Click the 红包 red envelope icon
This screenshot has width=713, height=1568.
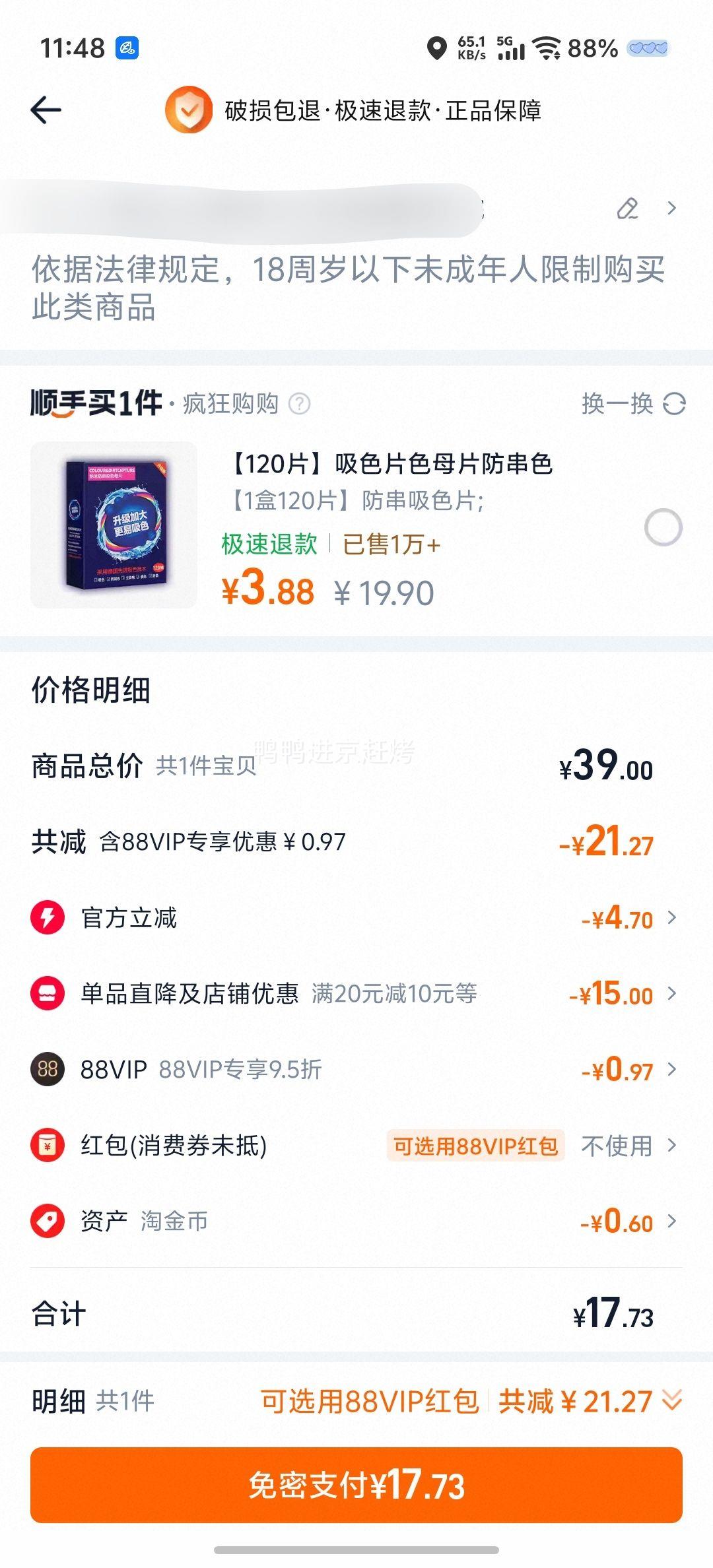click(47, 1145)
